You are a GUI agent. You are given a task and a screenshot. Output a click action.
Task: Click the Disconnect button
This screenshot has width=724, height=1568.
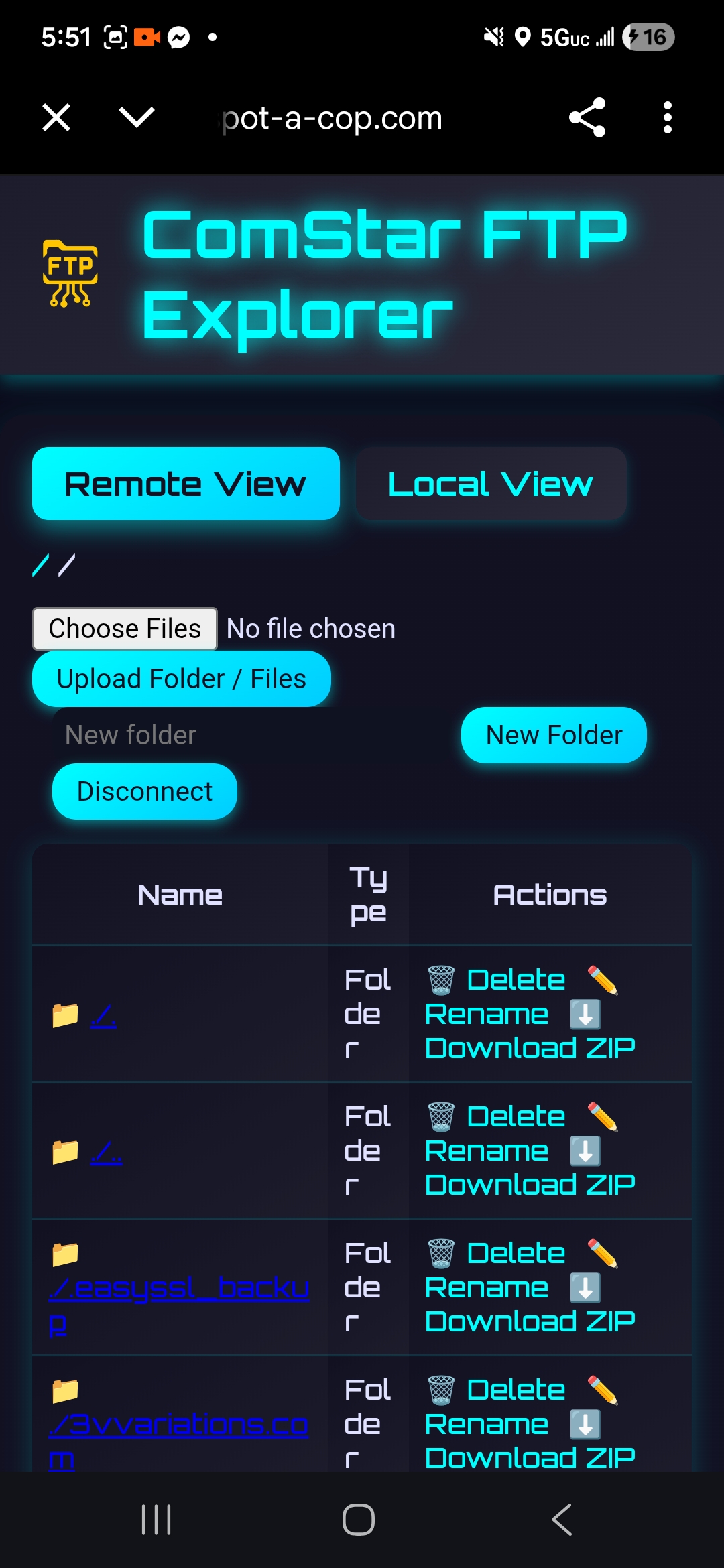(x=144, y=791)
